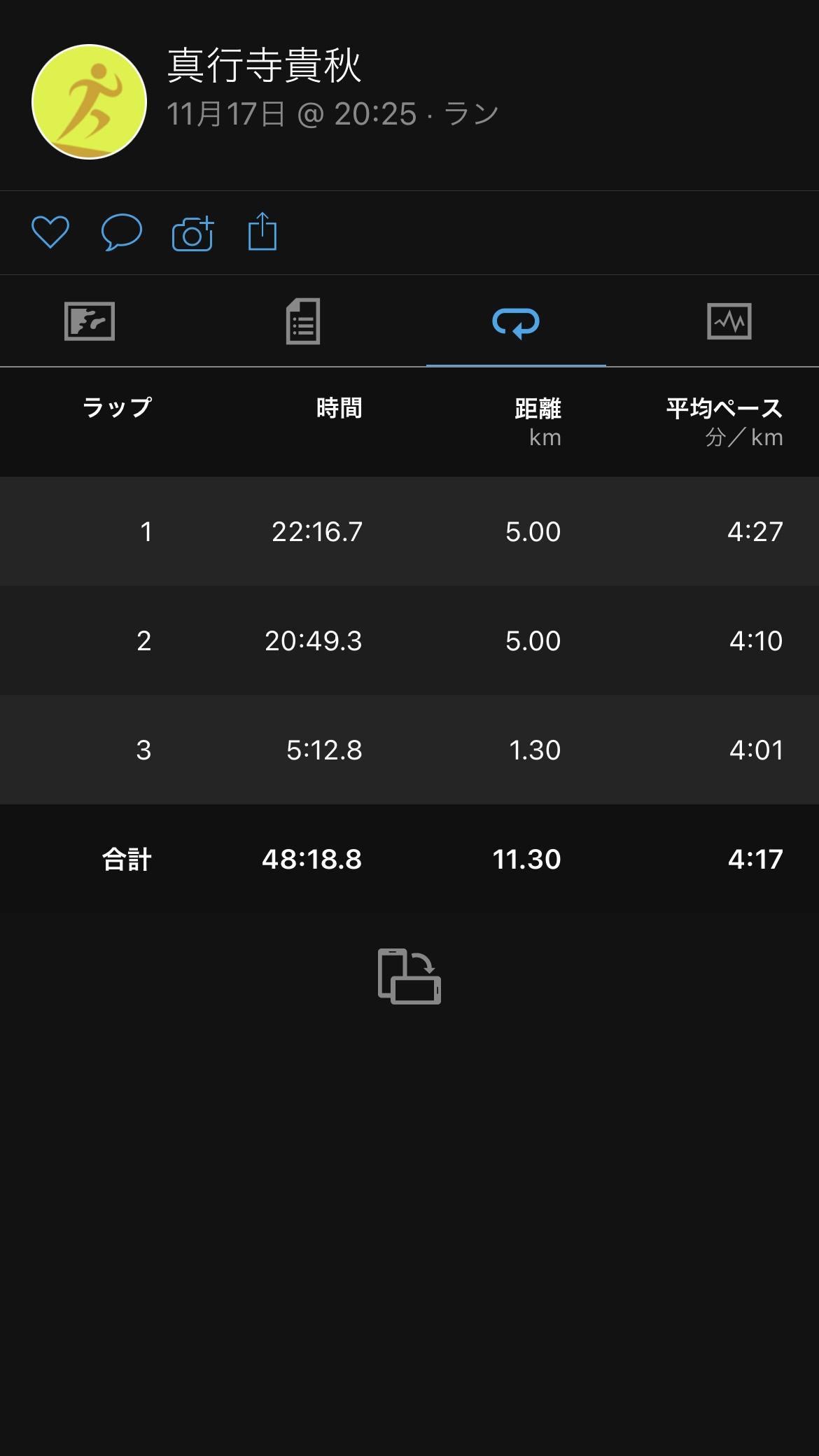This screenshot has height=1456, width=819.
Task: Add a photo with the camera icon
Action: (x=192, y=233)
